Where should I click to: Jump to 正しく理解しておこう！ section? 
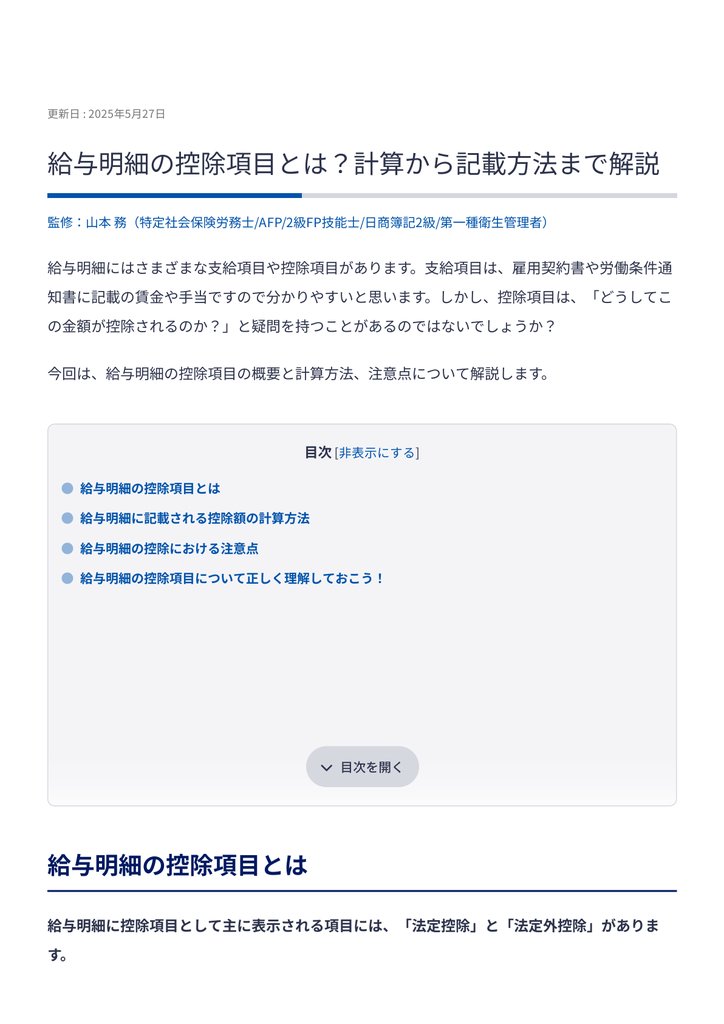coord(232,579)
